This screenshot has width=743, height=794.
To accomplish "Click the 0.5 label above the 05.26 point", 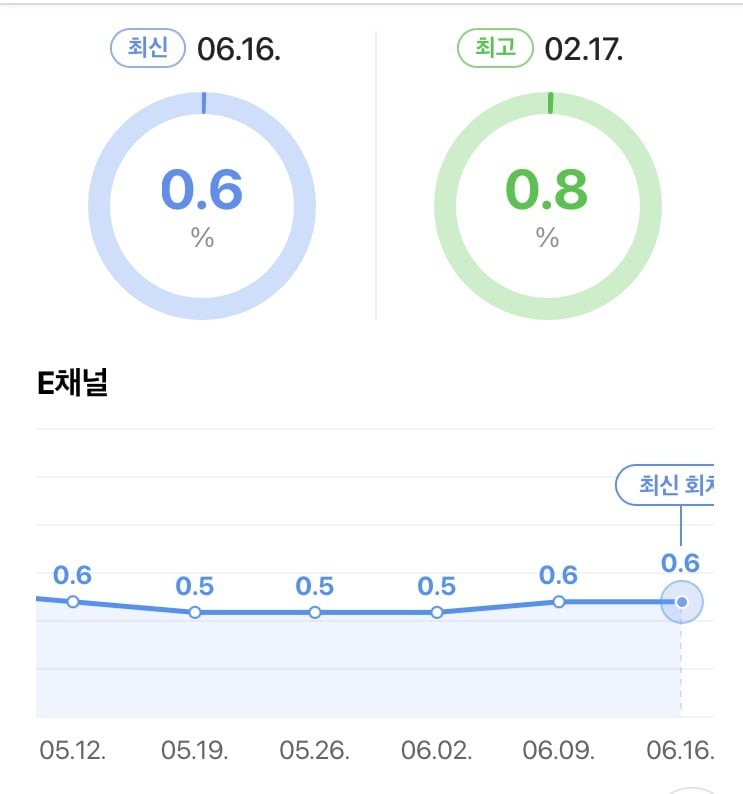I will coord(316,586).
